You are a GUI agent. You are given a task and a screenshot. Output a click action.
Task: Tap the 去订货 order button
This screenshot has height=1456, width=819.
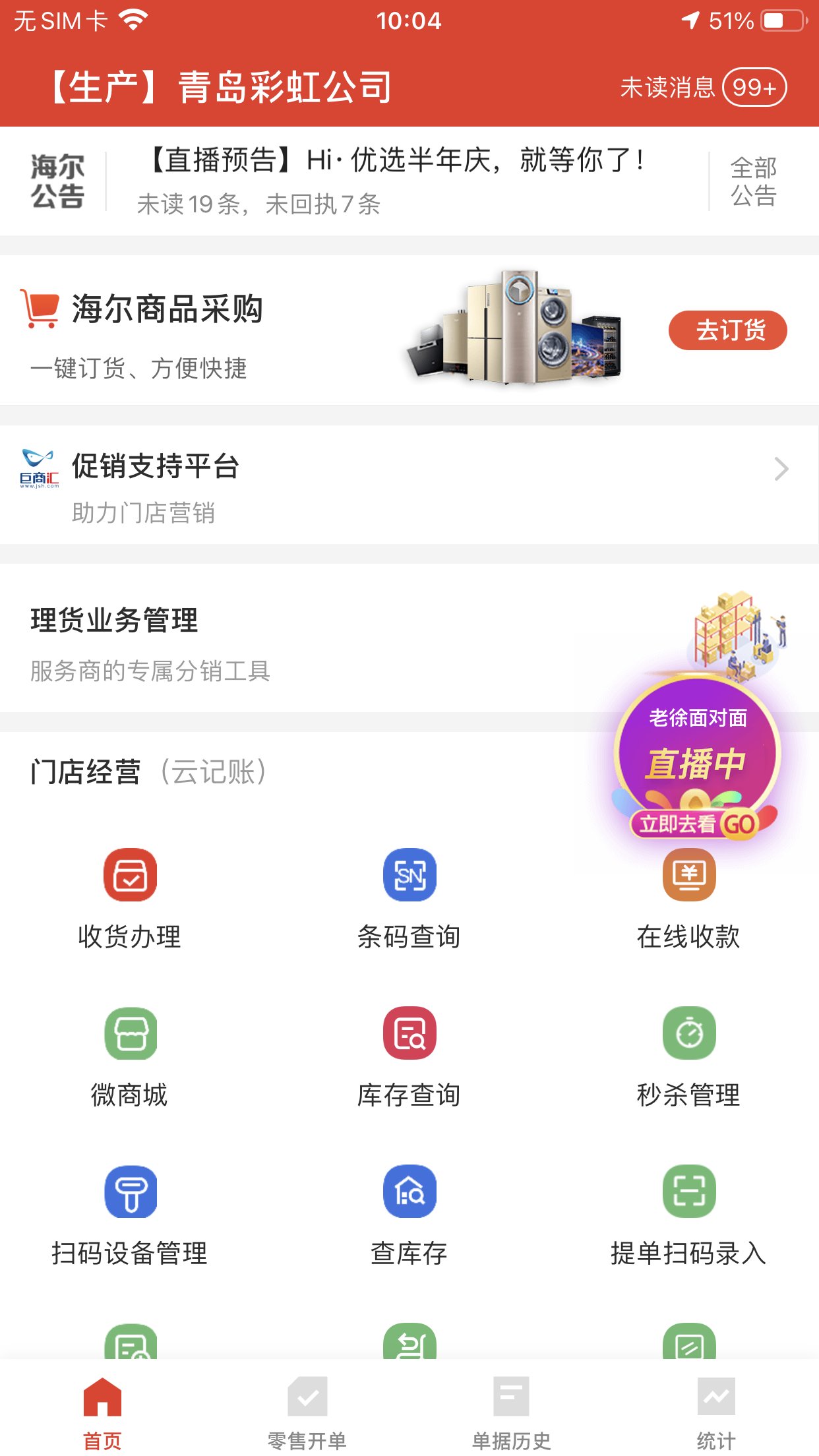pos(727,331)
